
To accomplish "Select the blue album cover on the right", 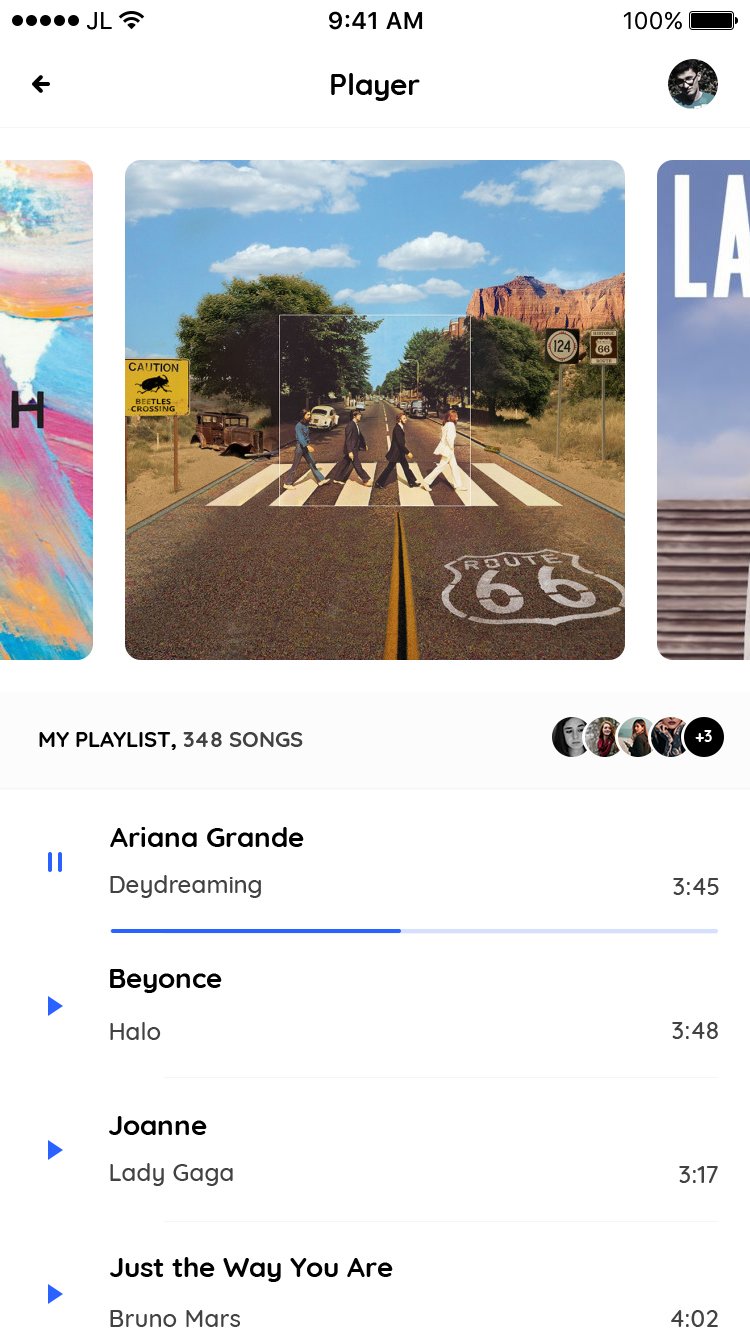I will (x=704, y=409).
